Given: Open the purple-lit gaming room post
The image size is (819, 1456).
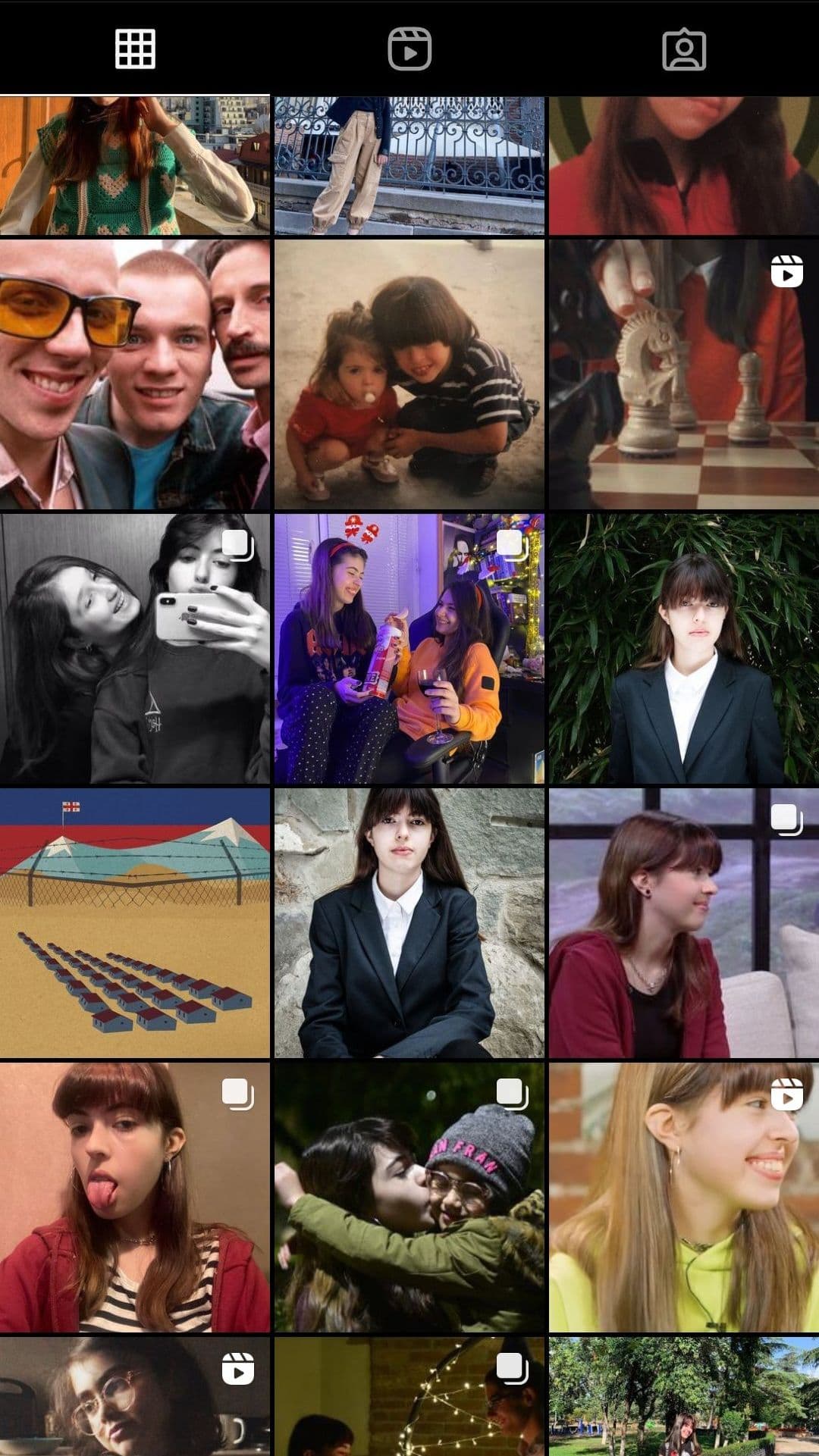Looking at the screenshot, I should tap(409, 649).
